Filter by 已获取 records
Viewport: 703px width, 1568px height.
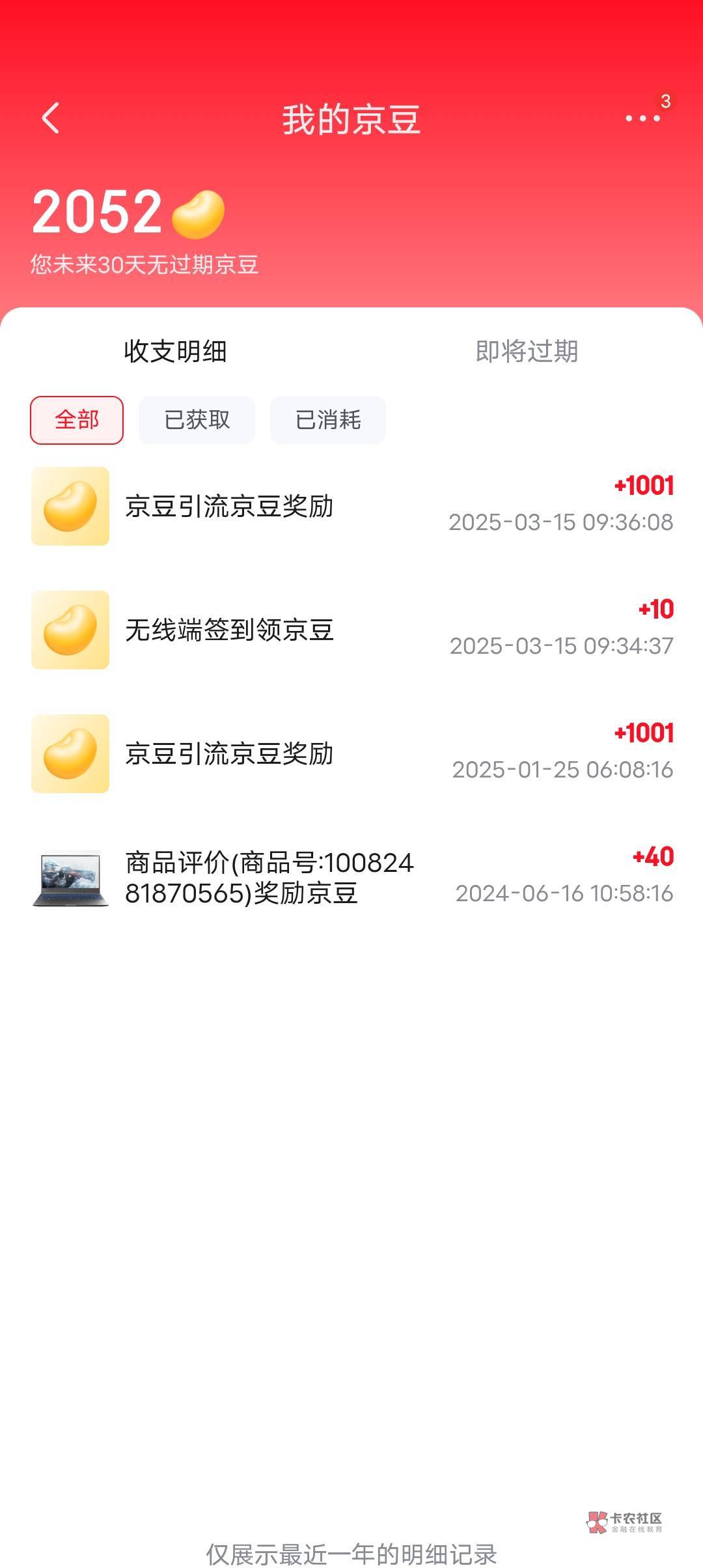pyautogui.click(x=197, y=420)
